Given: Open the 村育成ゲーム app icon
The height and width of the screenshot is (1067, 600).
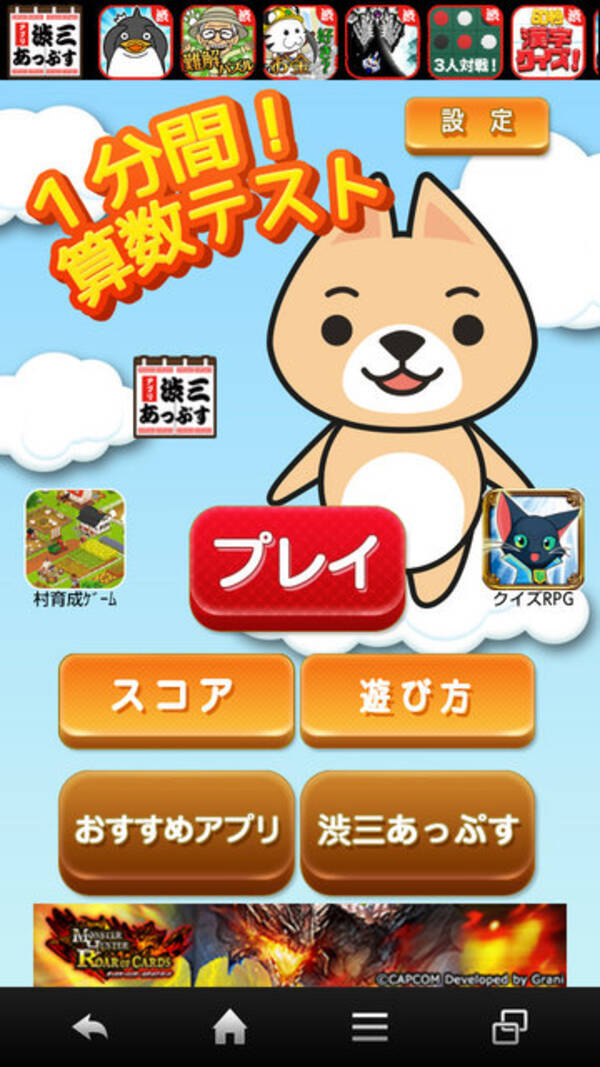Looking at the screenshot, I should tap(75, 540).
